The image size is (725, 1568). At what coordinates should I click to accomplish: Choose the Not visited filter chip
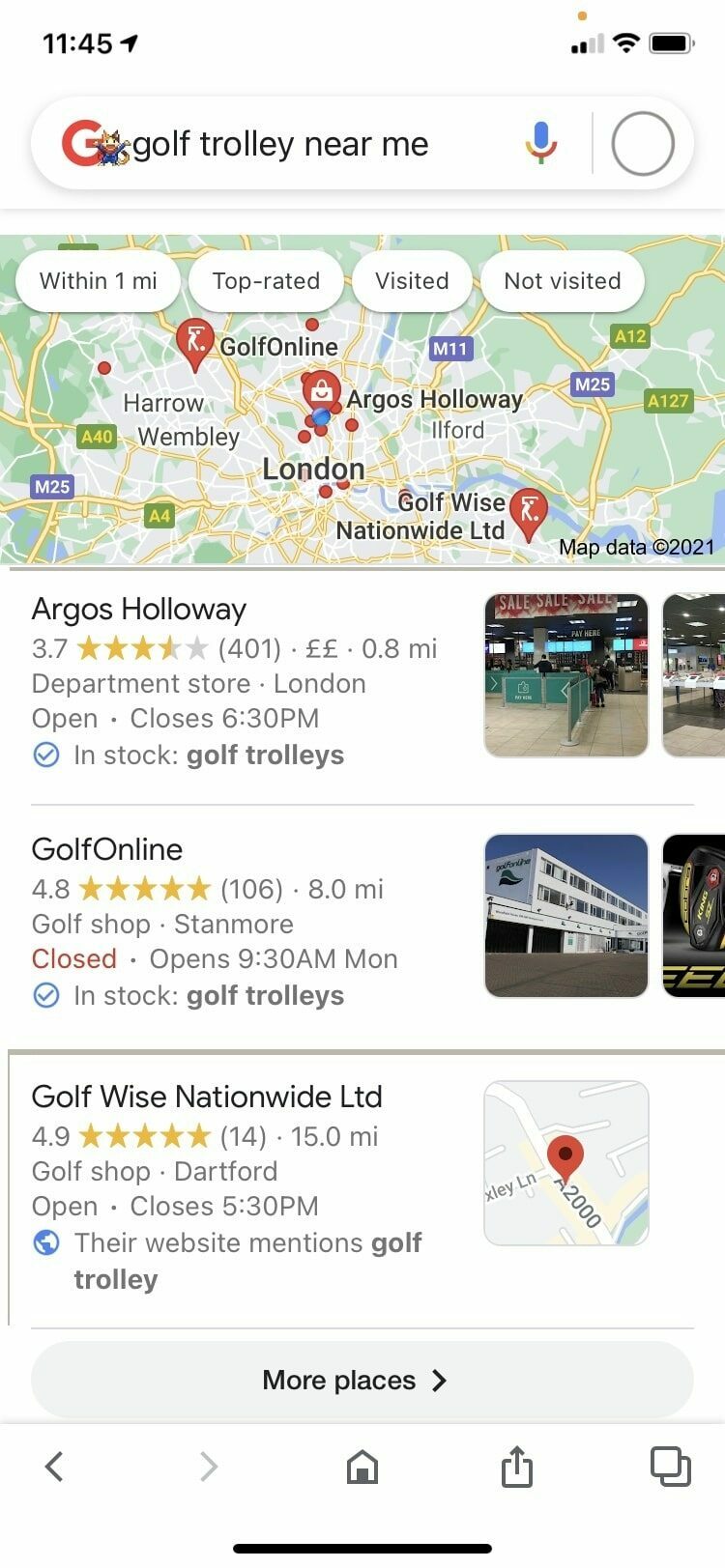563,281
